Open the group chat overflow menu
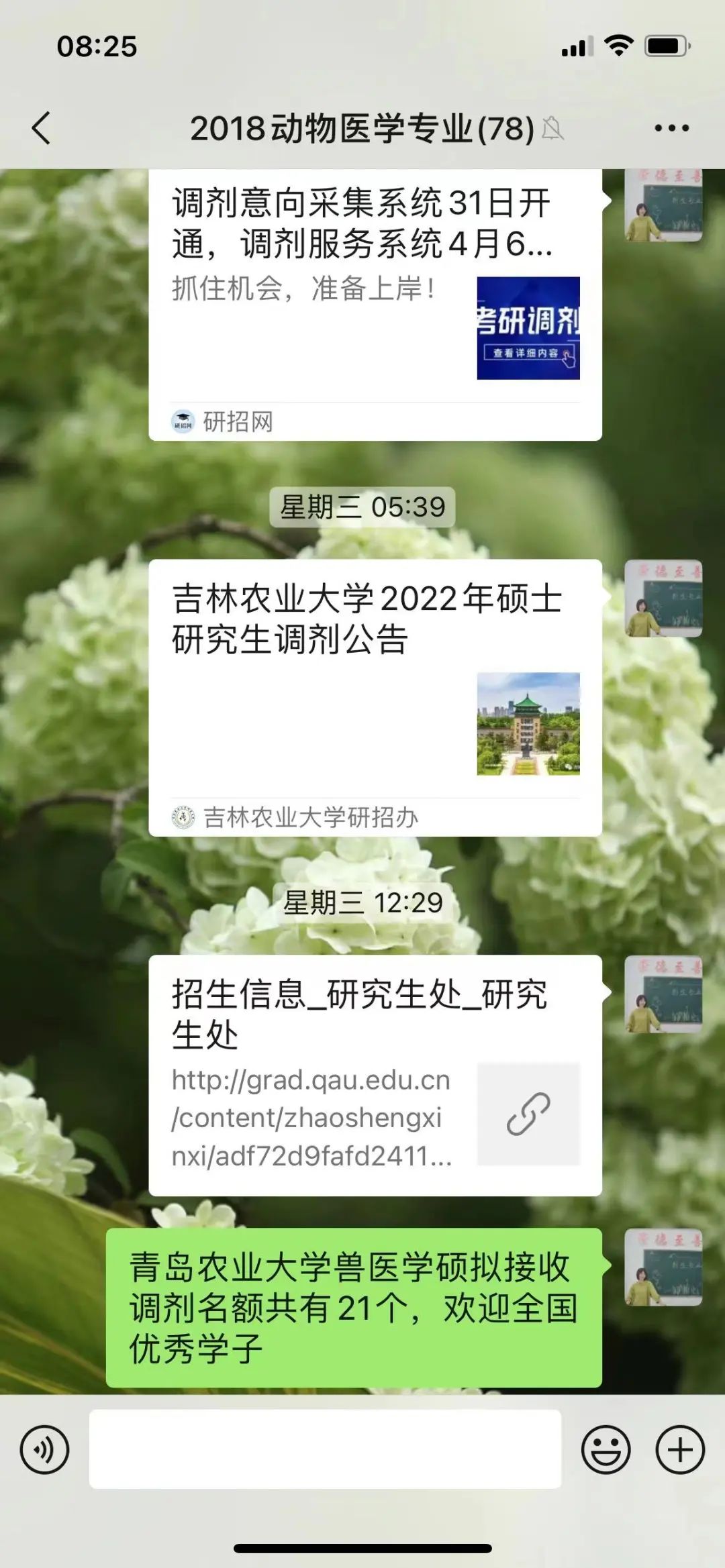The height and width of the screenshot is (1568, 725). click(x=671, y=128)
